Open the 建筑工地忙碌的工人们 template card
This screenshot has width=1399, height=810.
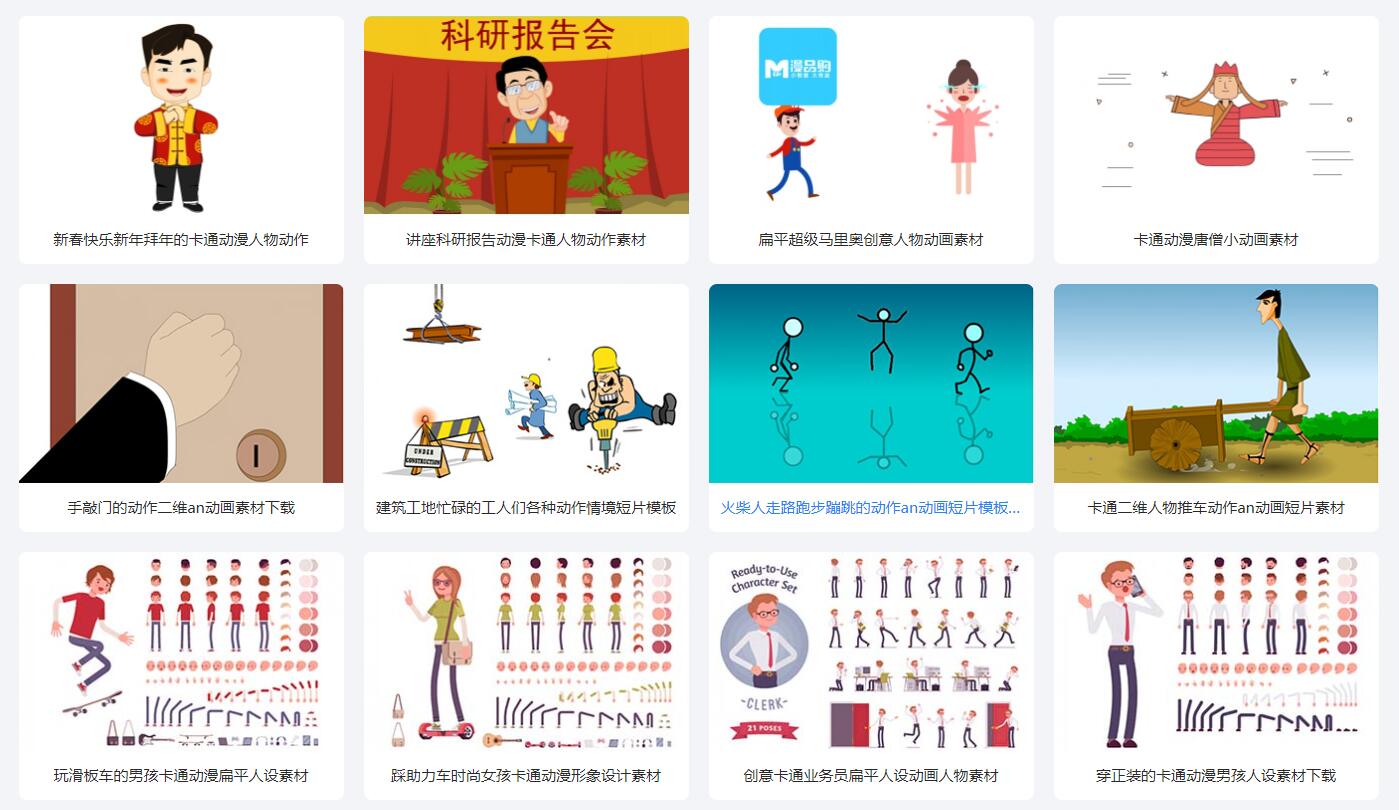click(526, 385)
